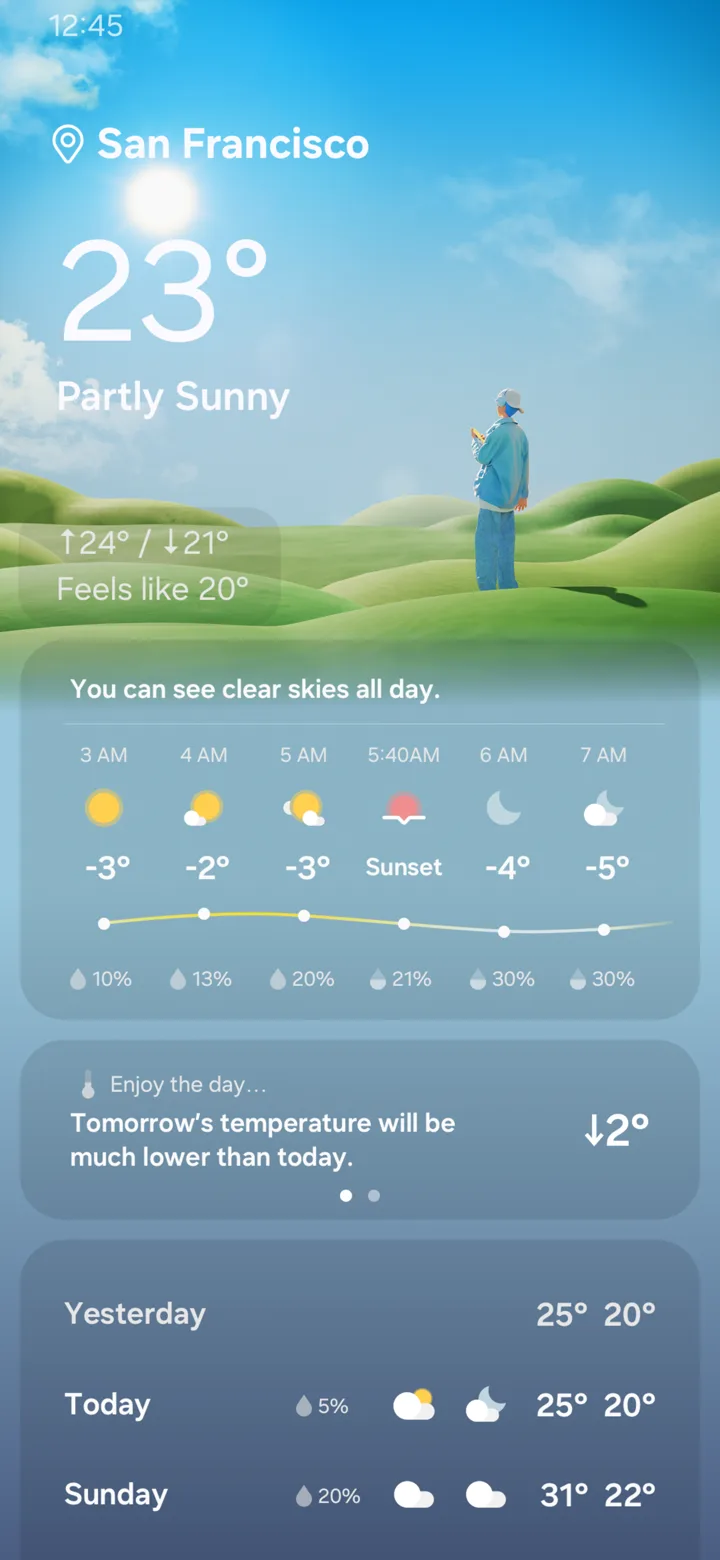The width and height of the screenshot is (720, 1560).
Task: Open tomorrow's temperature insight card
Action: click(360, 1130)
